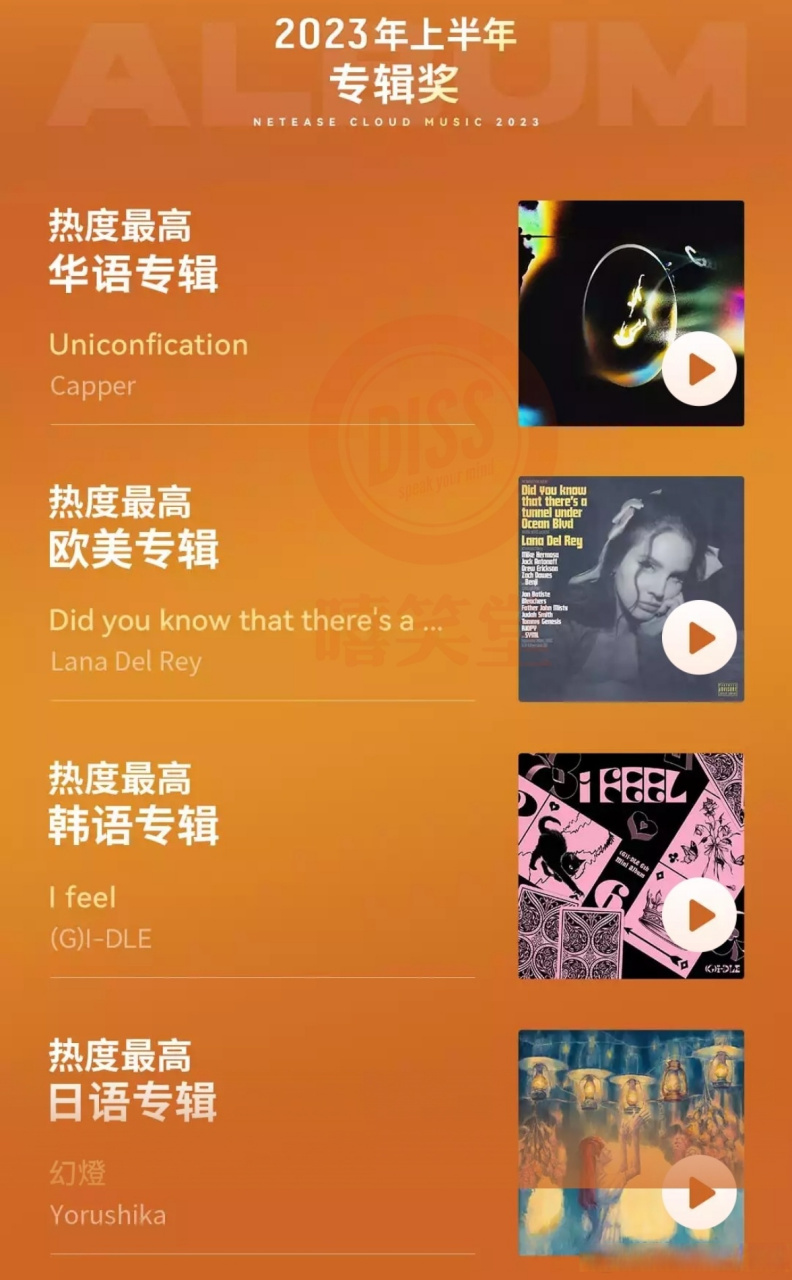The image size is (792, 1280).
Task: Open Yorushika's artist page
Action: [x=107, y=1216]
